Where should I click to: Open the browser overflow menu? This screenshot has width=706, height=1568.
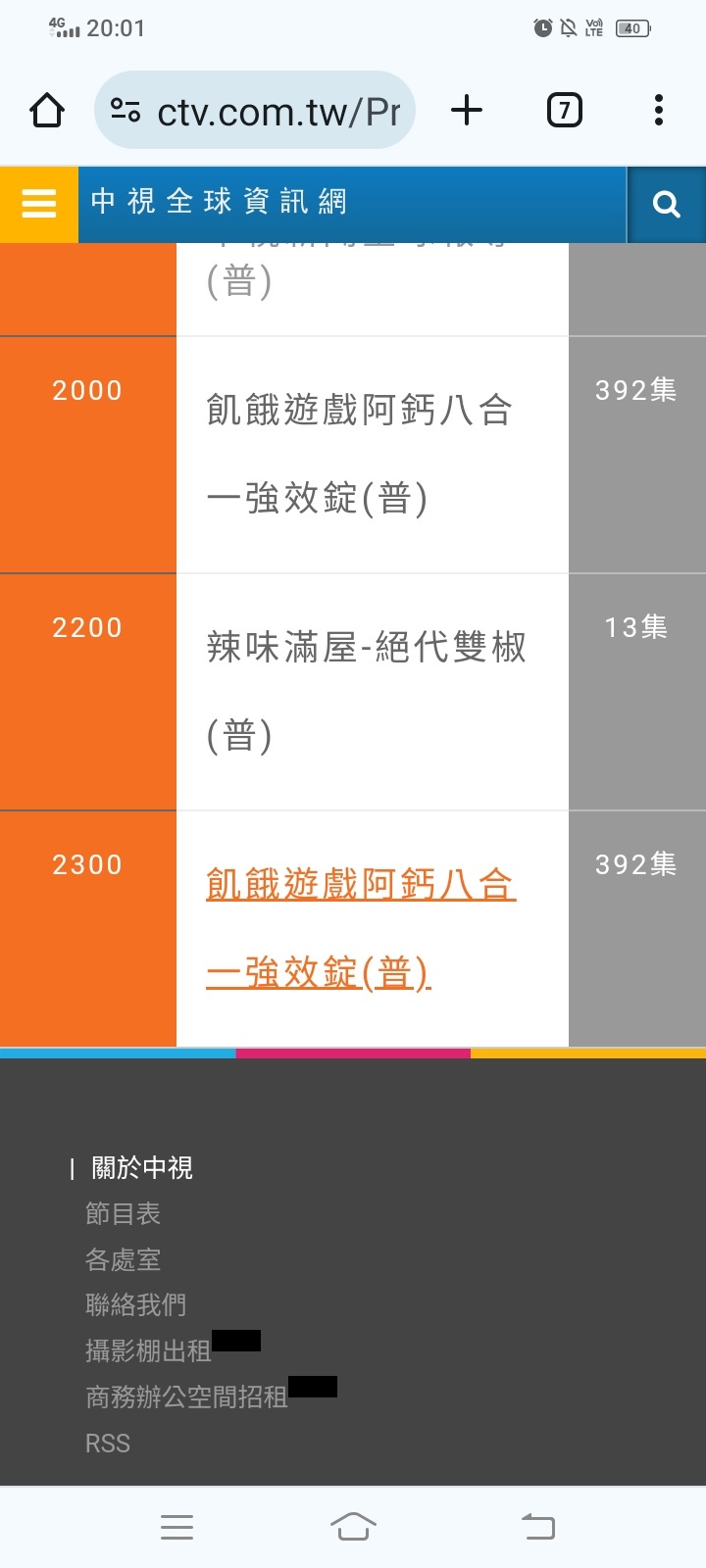tap(659, 111)
